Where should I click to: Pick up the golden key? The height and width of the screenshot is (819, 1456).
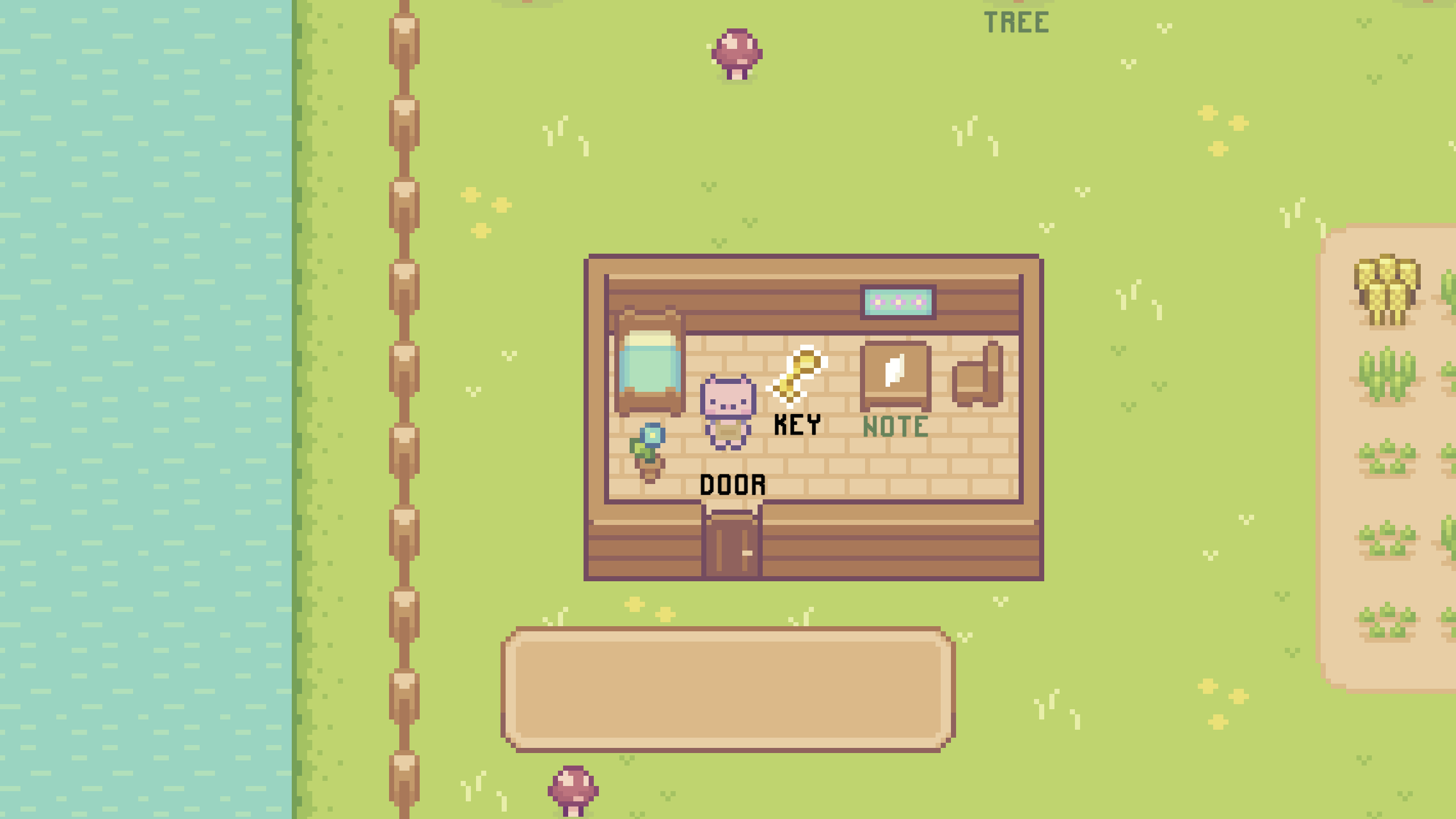pos(797,375)
